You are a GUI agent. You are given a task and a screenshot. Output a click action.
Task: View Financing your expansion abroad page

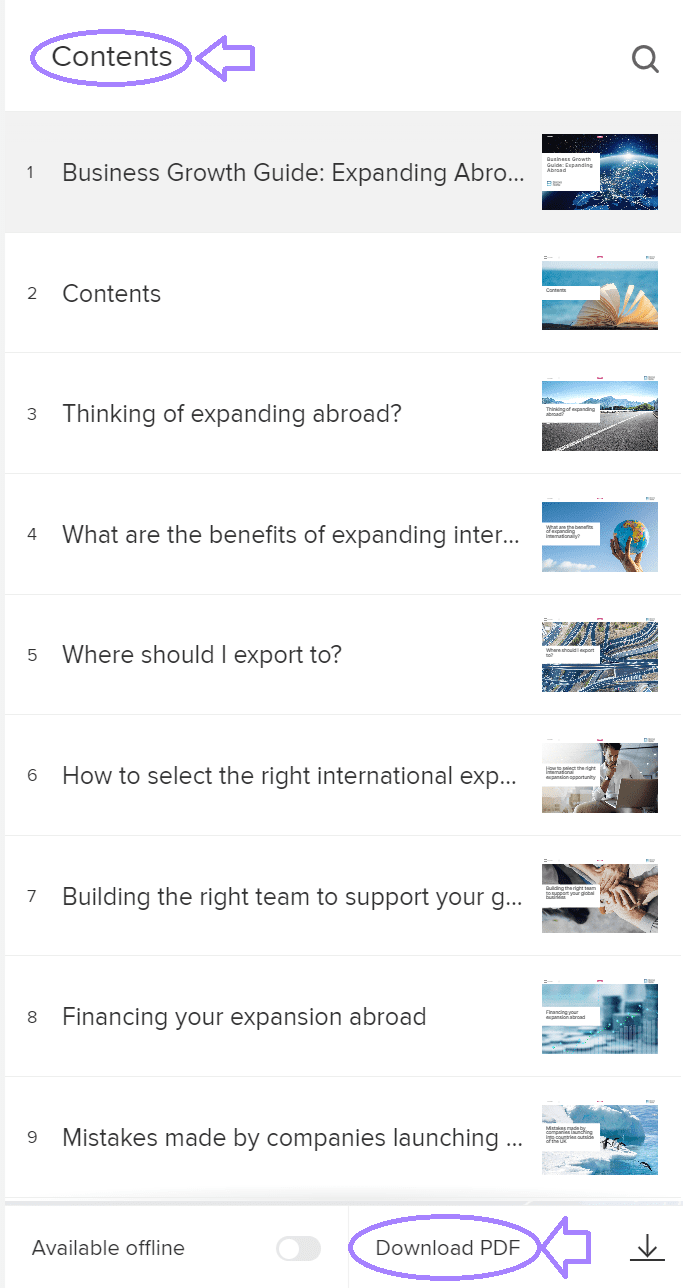pyautogui.click(x=244, y=1017)
